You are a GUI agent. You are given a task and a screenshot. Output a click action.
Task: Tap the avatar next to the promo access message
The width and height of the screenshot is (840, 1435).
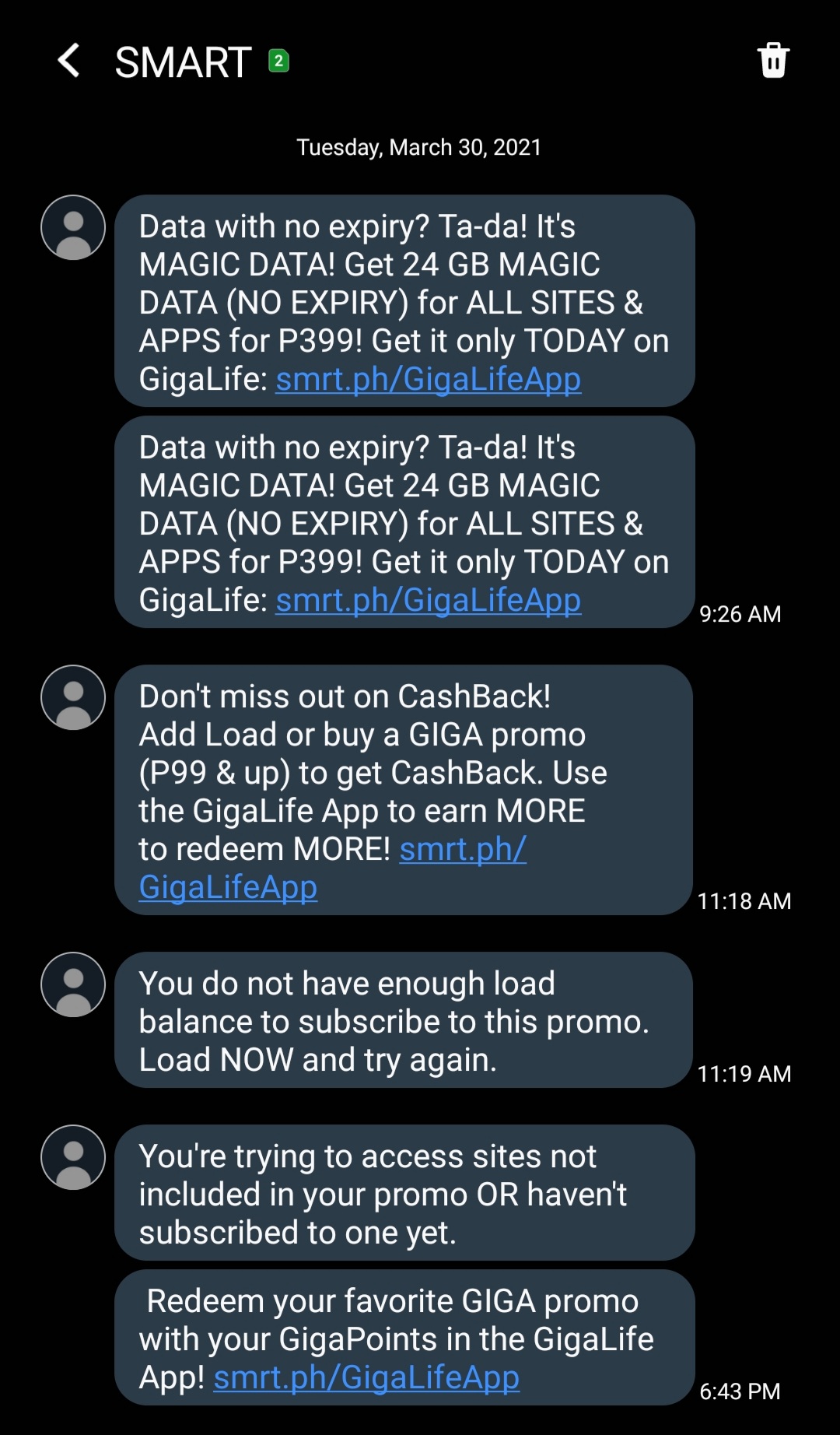(x=74, y=1158)
